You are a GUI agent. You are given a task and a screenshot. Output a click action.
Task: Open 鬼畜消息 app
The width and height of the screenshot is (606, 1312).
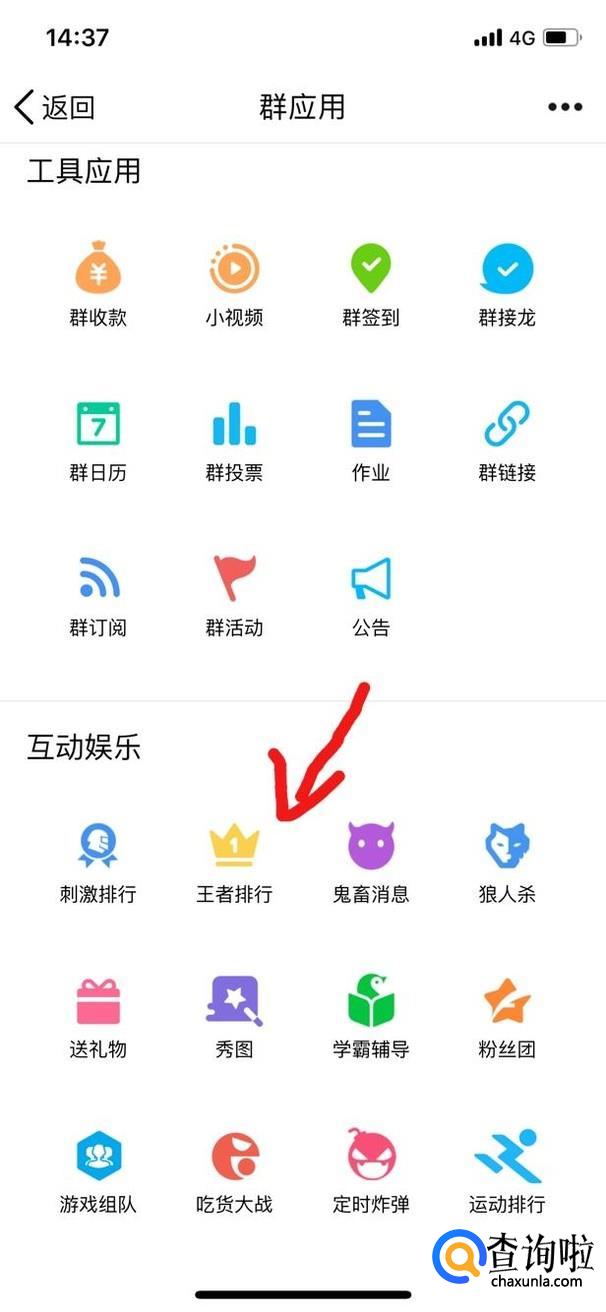tap(371, 862)
